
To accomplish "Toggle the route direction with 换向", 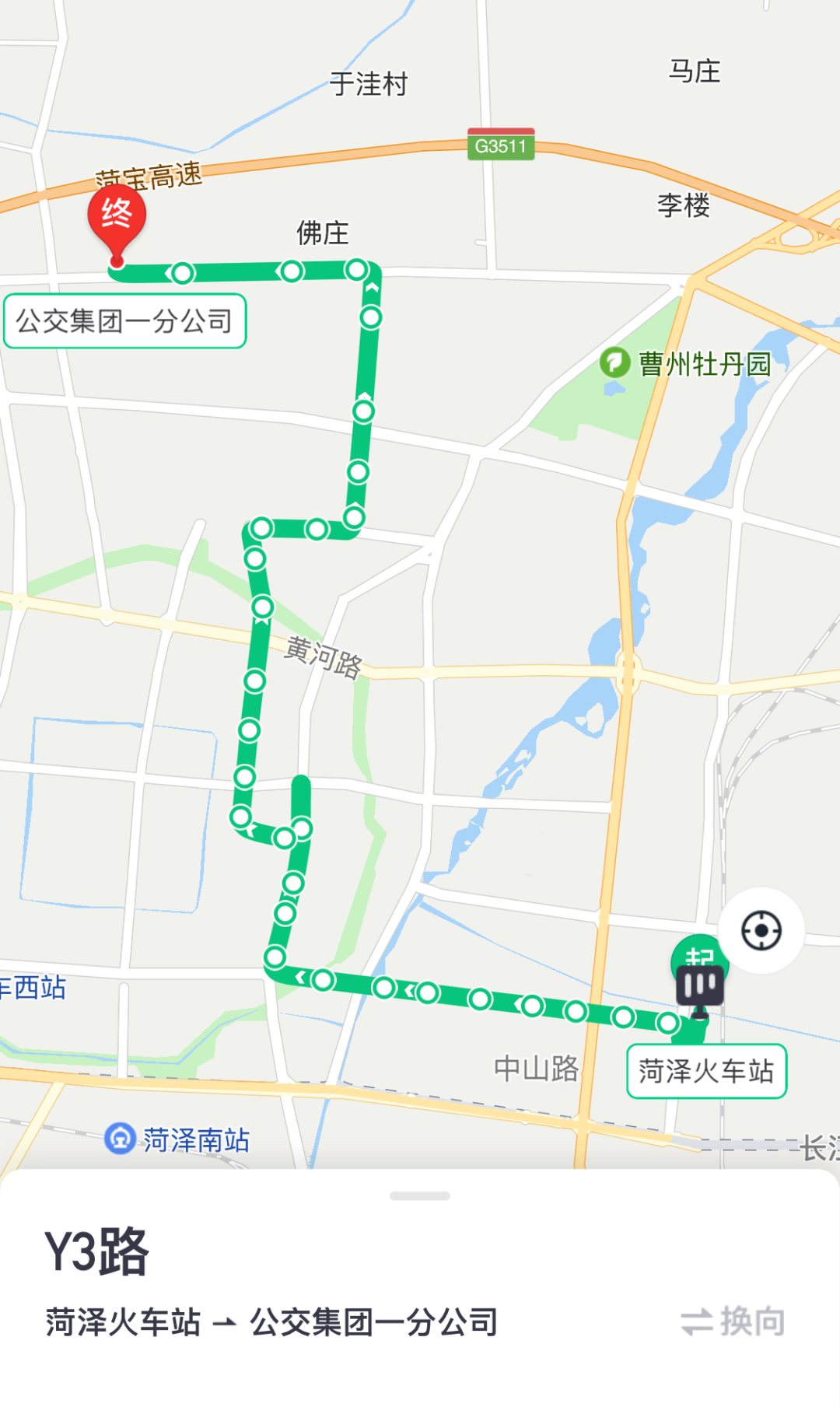I will pyautogui.click(x=751, y=1322).
